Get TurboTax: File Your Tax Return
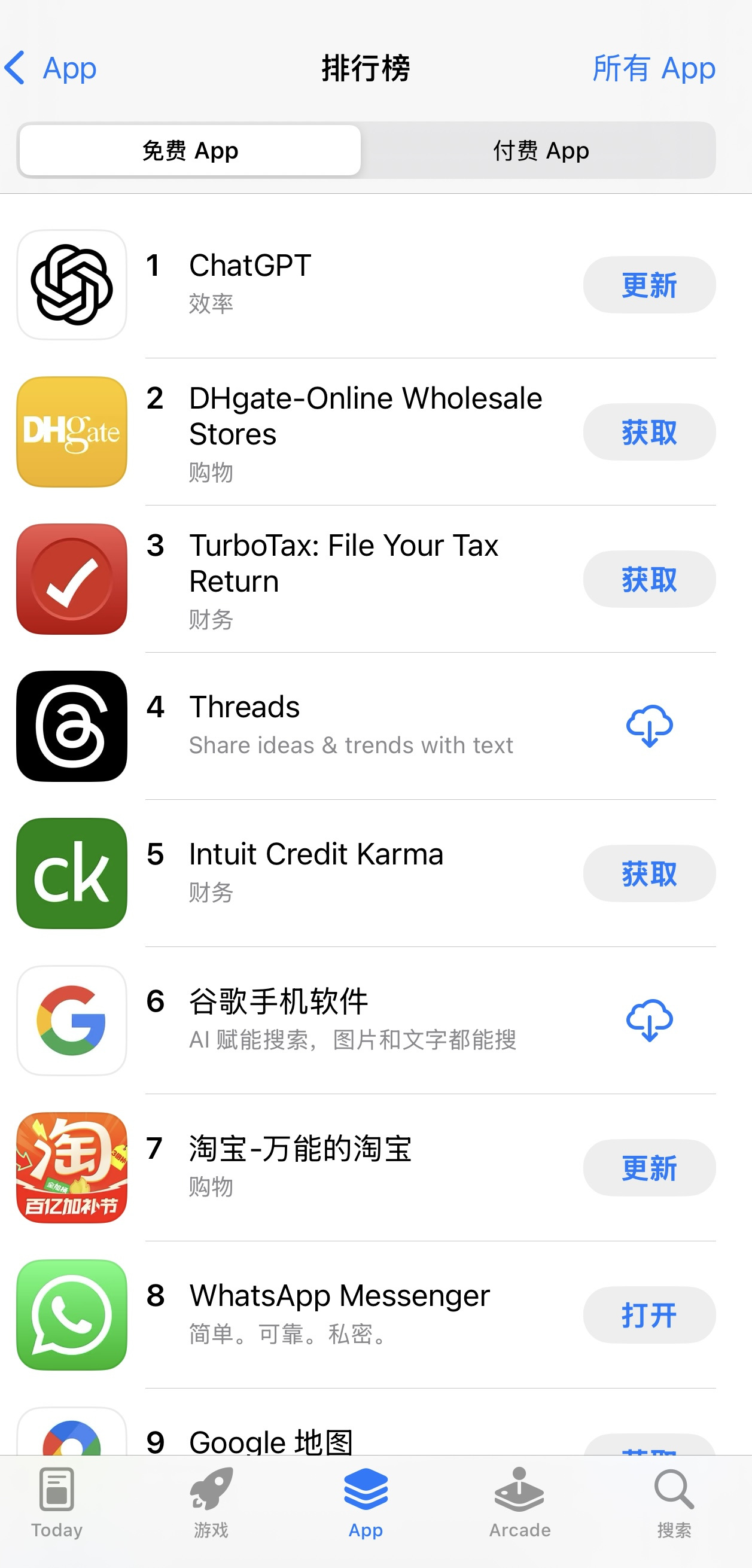752x1568 pixels. [649, 580]
